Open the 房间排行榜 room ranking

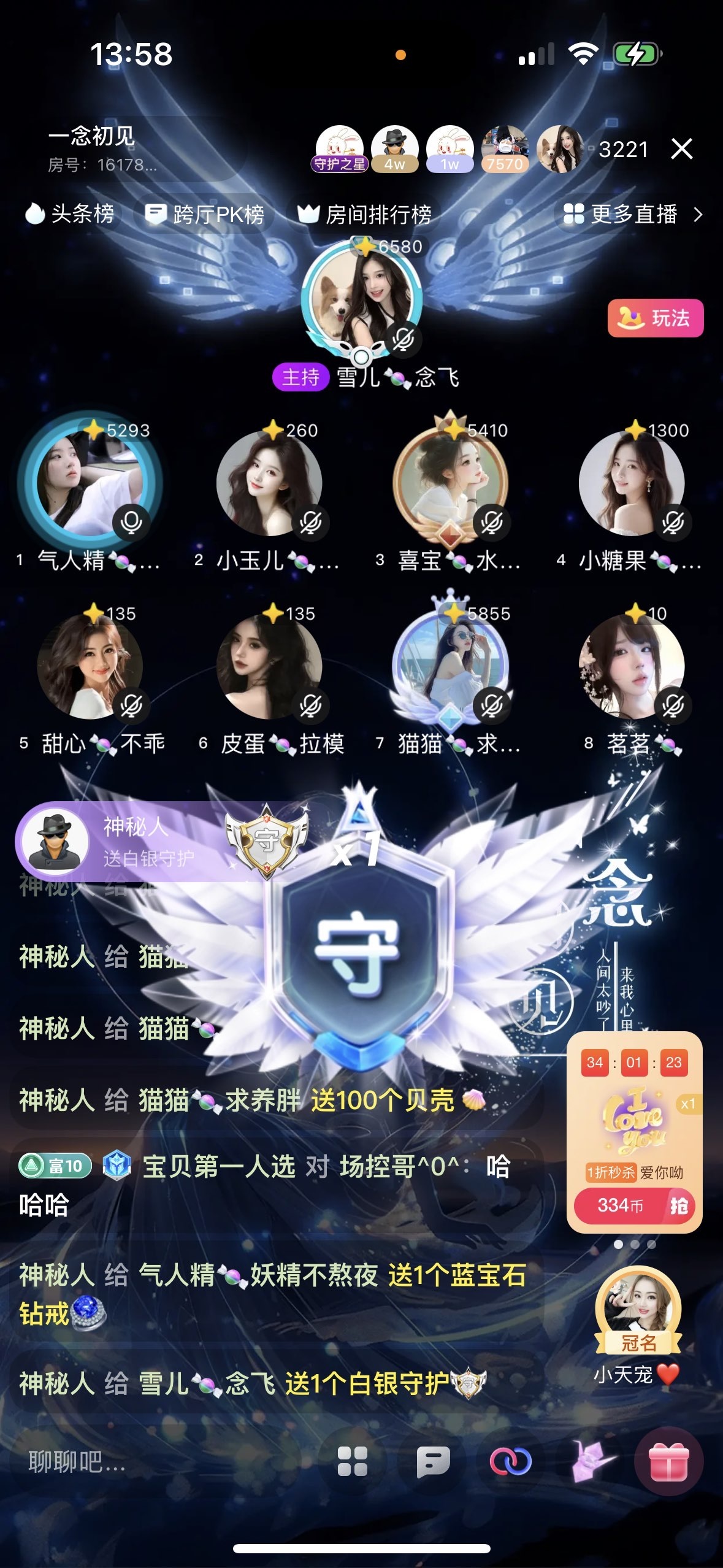365,214
